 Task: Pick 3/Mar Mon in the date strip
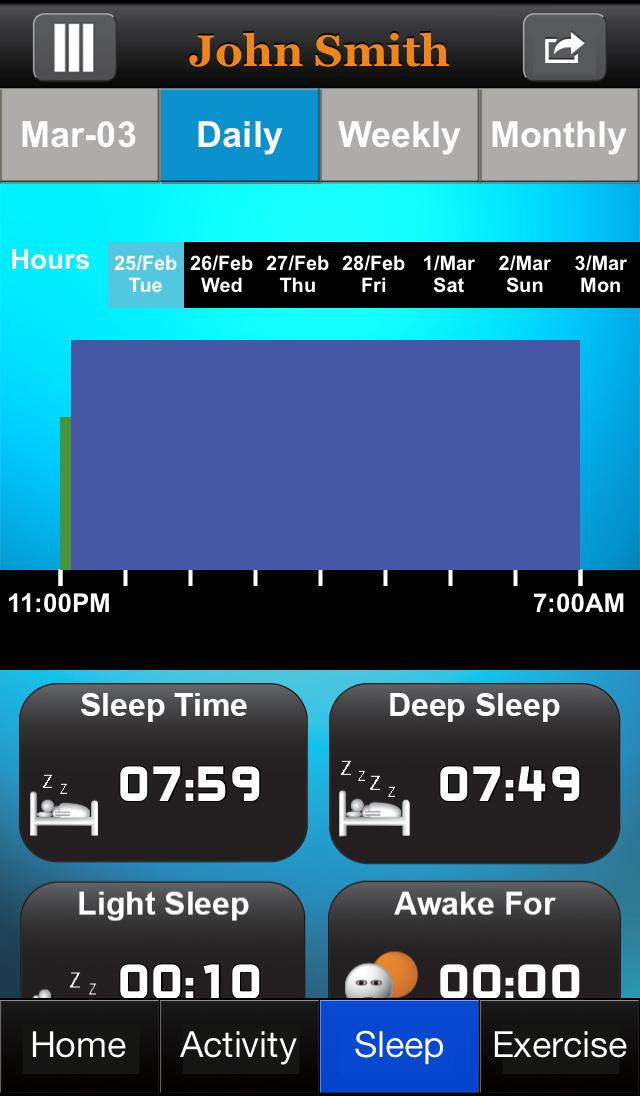pyautogui.click(x=600, y=274)
